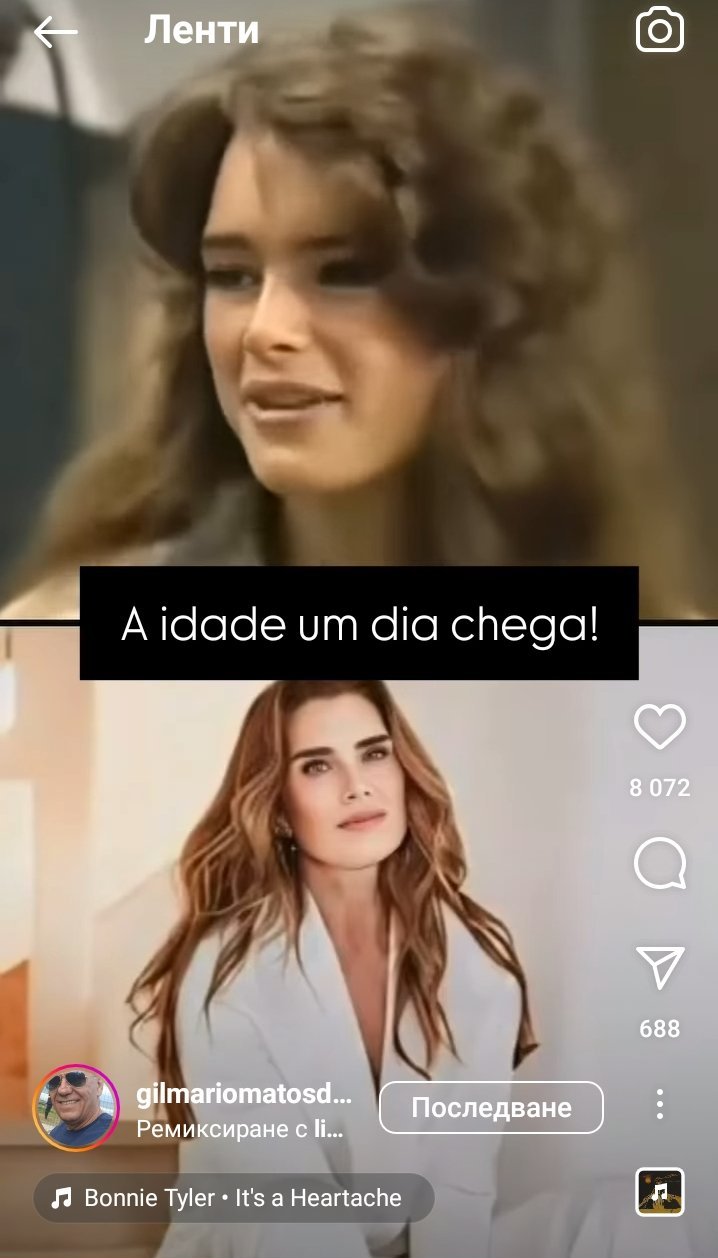Open the original reel in Ремиксиране с
This screenshot has height=1258, width=718.
(240, 1130)
